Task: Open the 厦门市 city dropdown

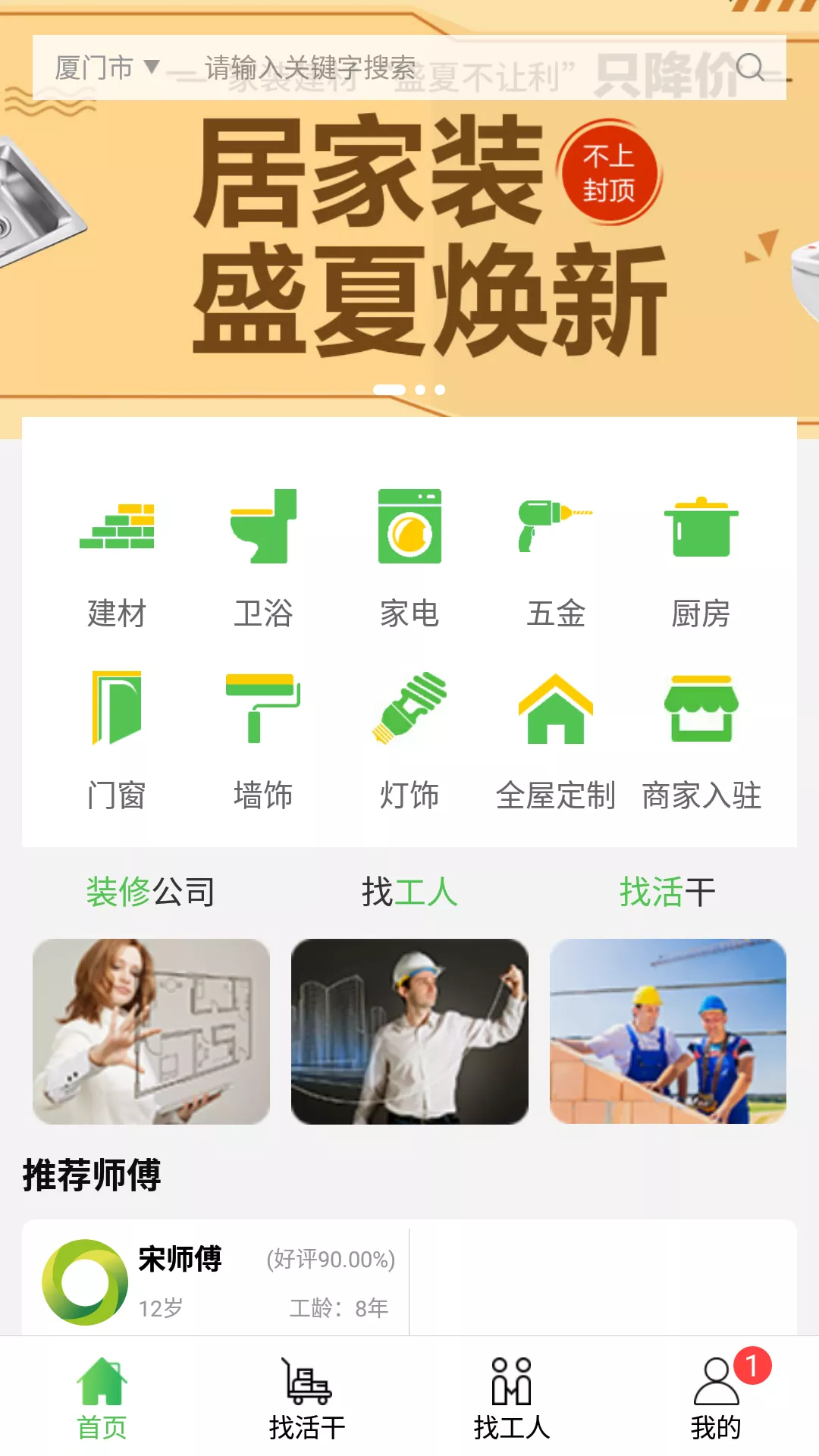Action: [106, 68]
